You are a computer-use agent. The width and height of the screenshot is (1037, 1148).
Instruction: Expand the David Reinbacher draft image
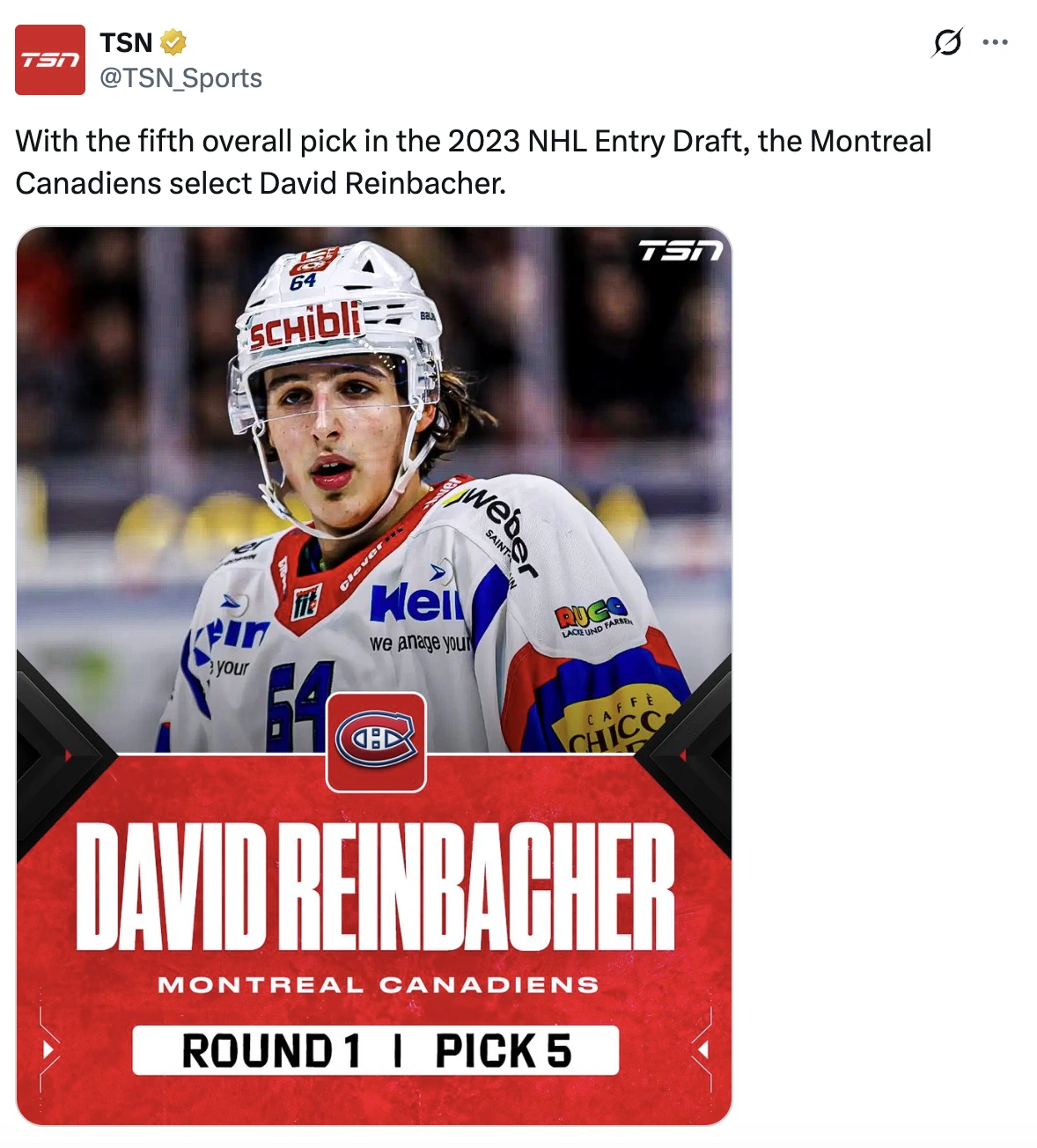pos(374,675)
